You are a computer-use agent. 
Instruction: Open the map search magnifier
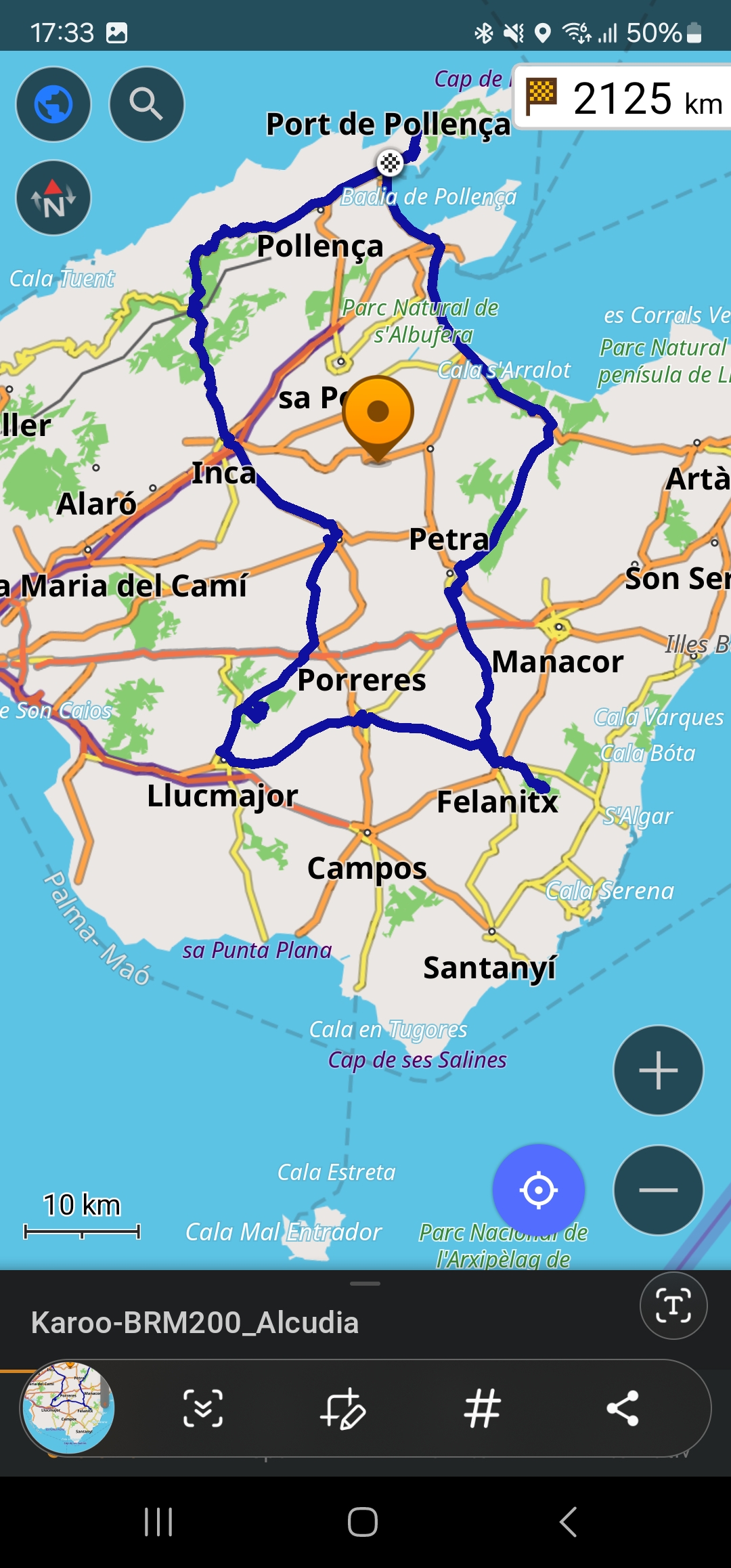click(x=146, y=104)
